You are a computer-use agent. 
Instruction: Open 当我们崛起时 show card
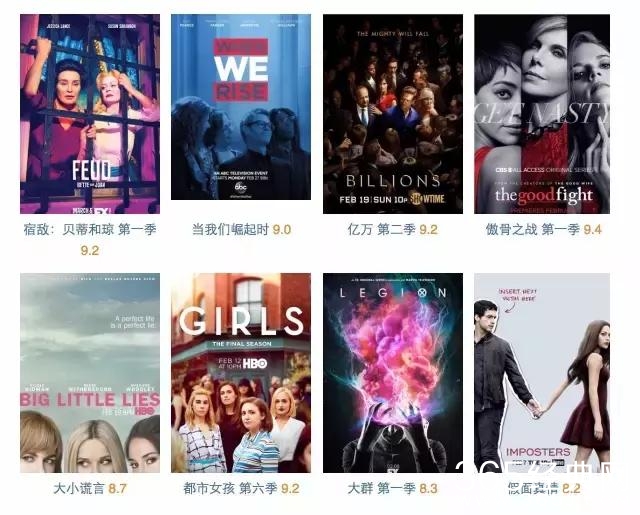pyautogui.click(x=240, y=113)
